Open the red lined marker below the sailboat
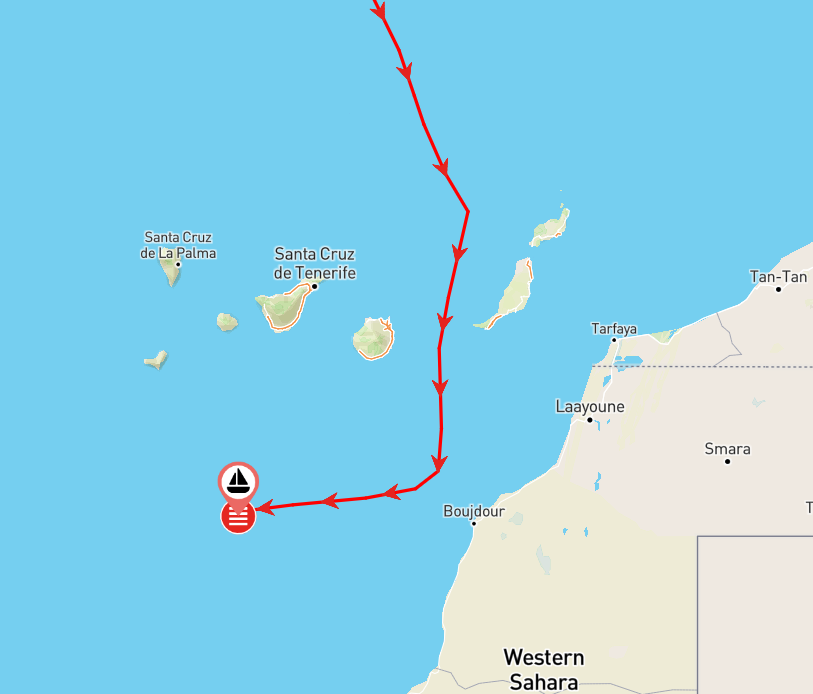The width and height of the screenshot is (813, 694). [x=238, y=517]
